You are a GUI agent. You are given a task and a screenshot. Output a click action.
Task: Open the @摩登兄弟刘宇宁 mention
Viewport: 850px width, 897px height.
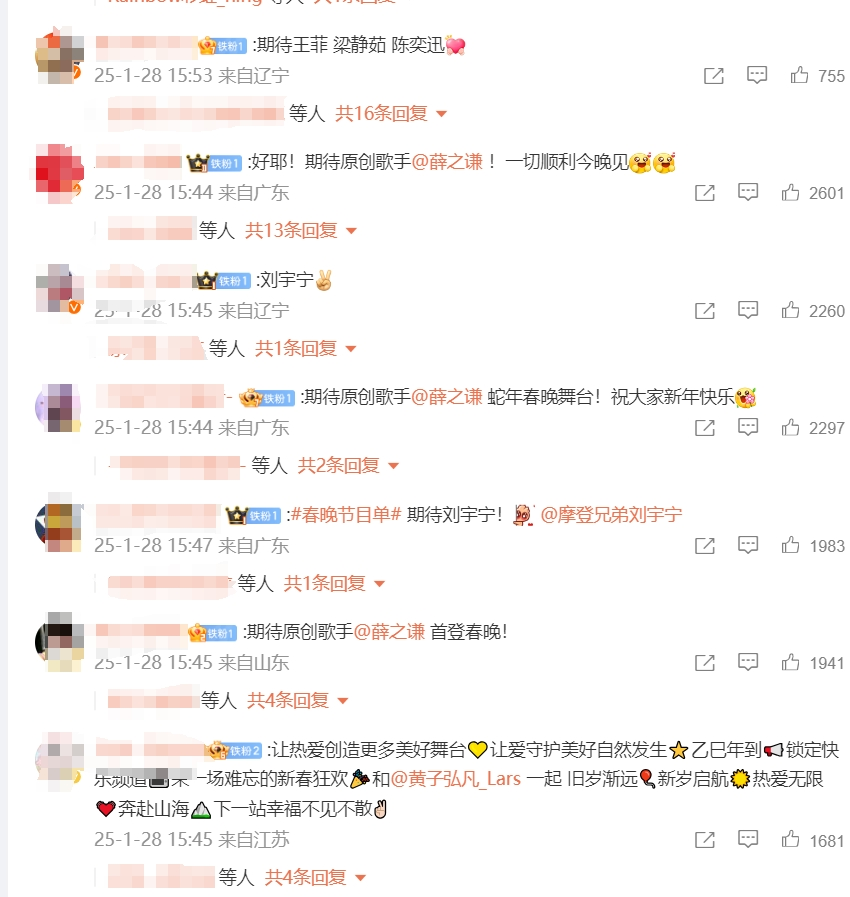pos(611,515)
